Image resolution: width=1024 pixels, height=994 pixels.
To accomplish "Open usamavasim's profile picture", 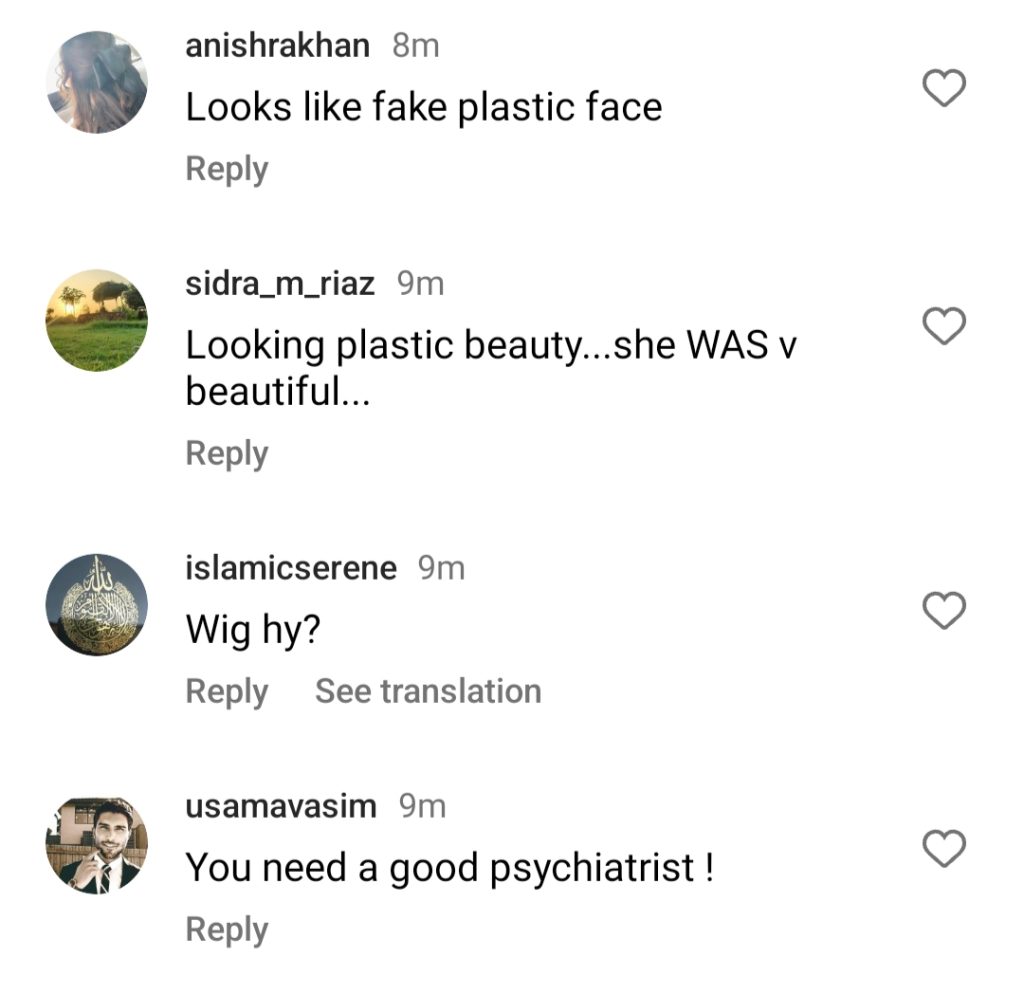I will (x=97, y=844).
